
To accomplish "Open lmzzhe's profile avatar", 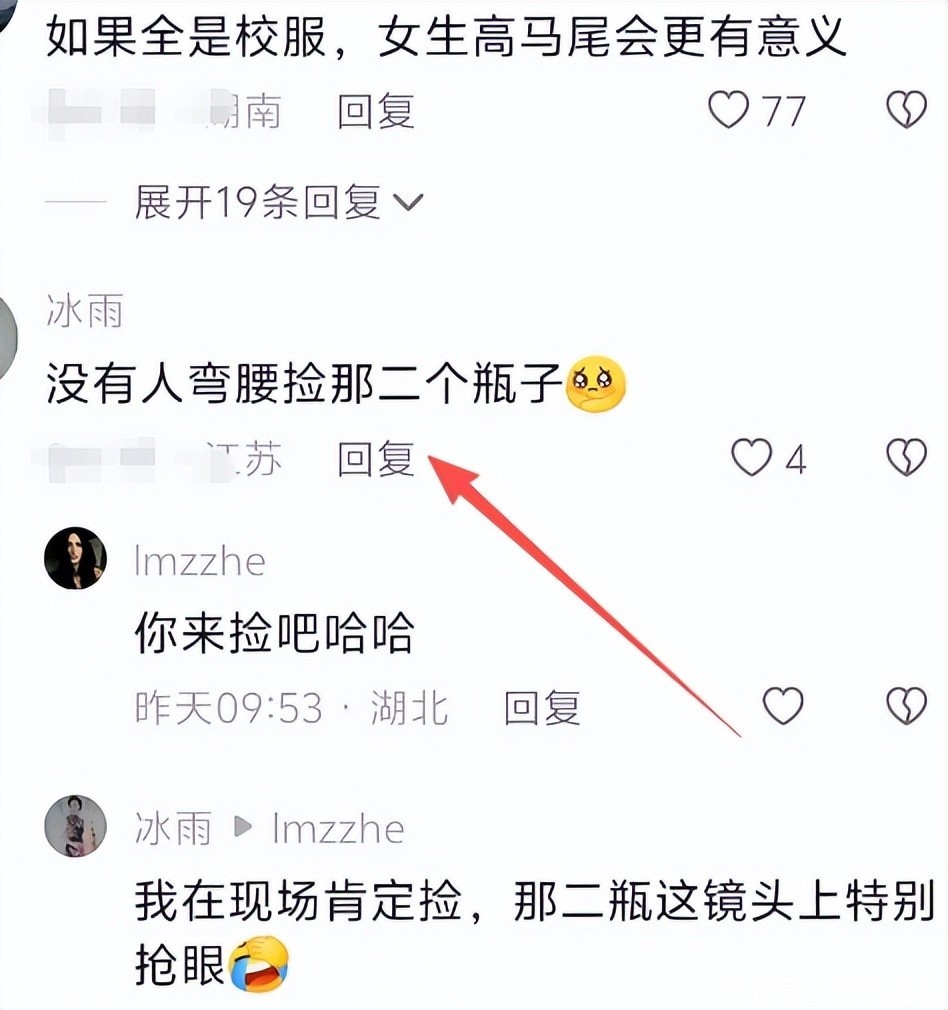I will (75, 558).
